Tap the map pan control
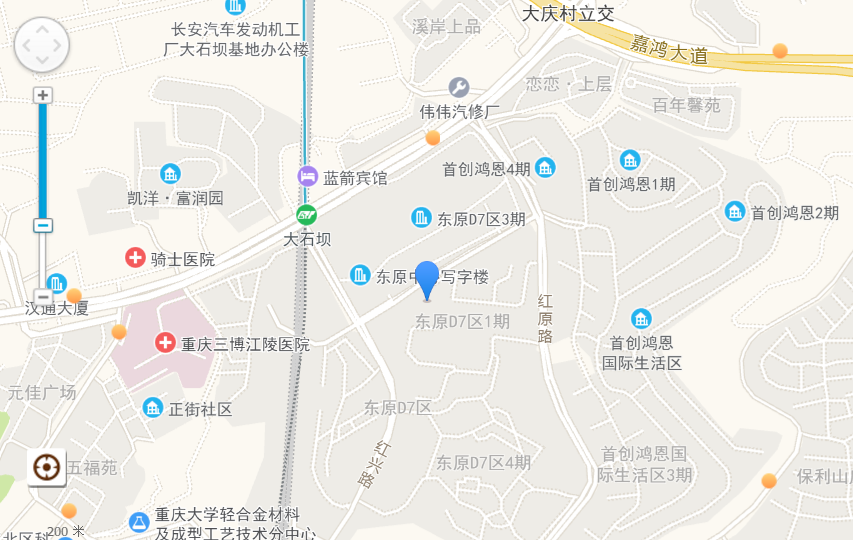This screenshot has height=540, width=853. (x=41, y=45)
